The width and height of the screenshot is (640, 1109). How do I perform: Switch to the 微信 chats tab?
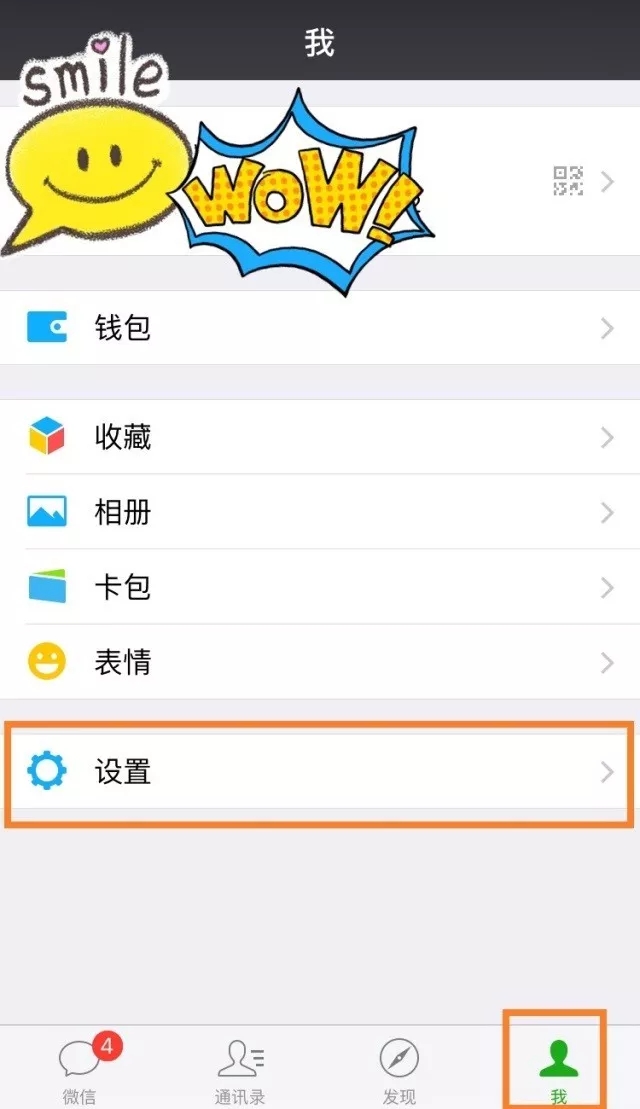pyautogui.click(x=80, y=1068)
